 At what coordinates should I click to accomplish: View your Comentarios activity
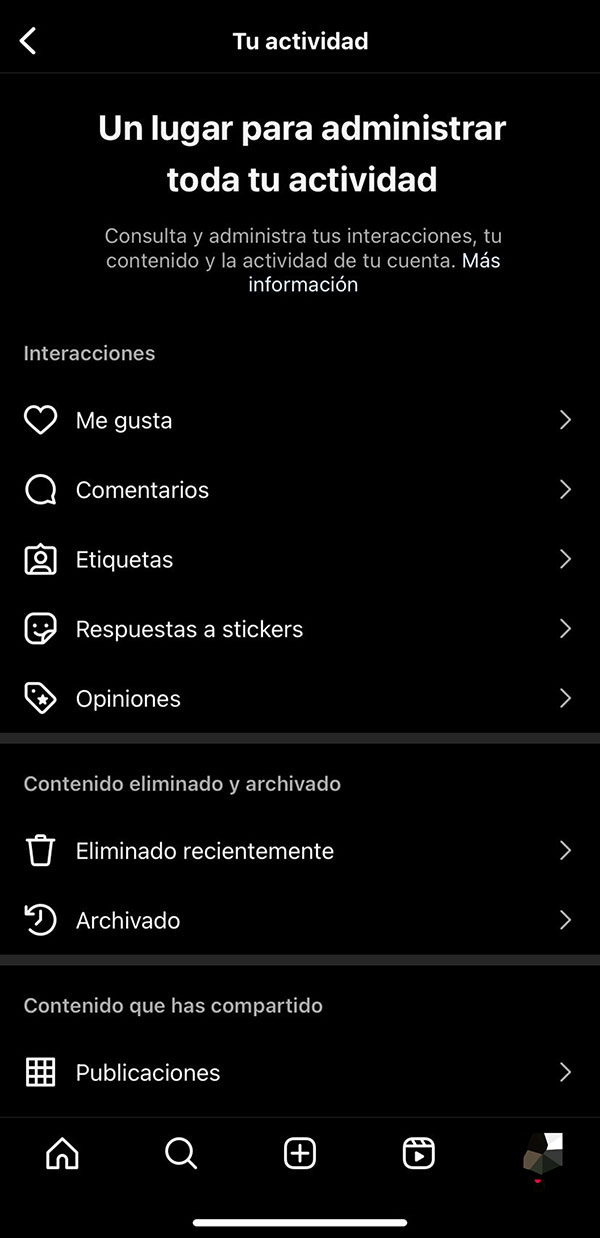[298, 490]
